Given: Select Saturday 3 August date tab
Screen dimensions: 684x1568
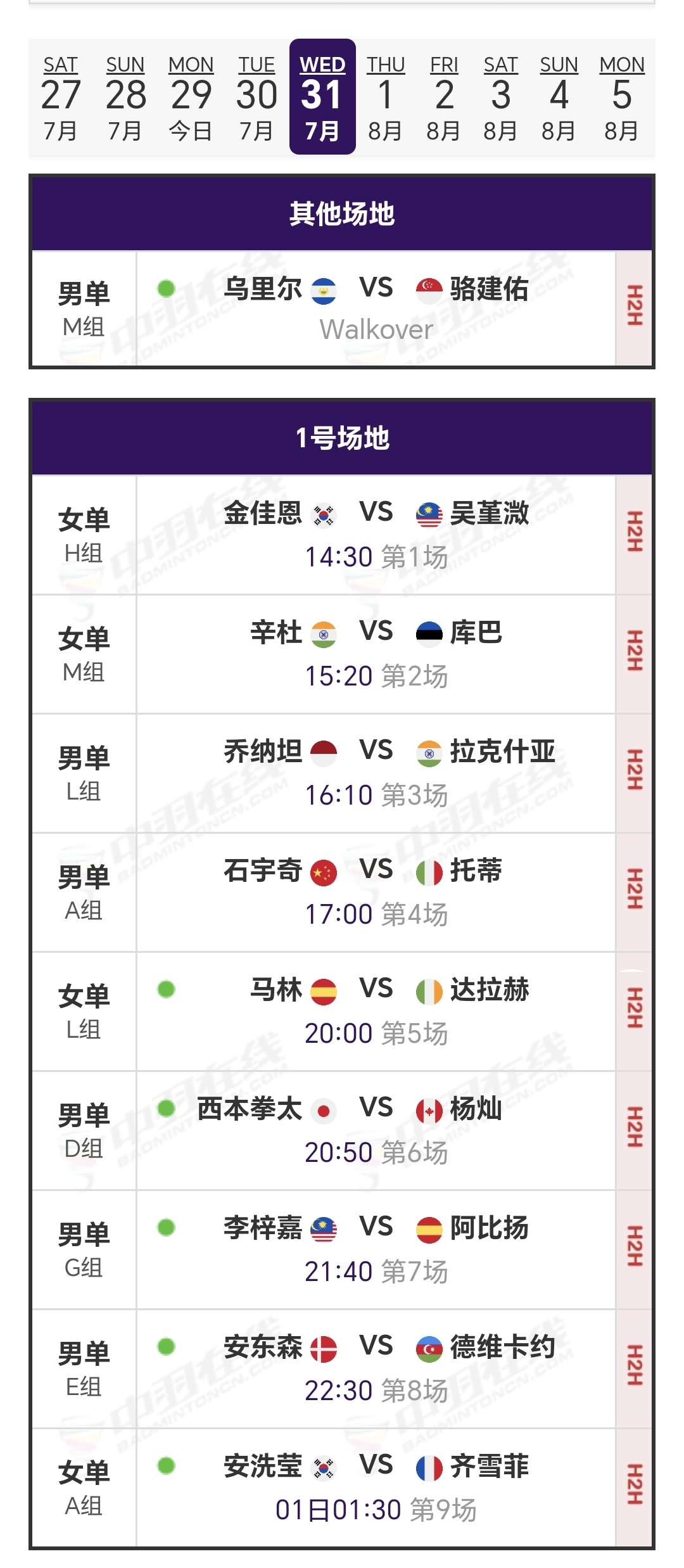Looking at the screenshot, I should pos(500,97).
